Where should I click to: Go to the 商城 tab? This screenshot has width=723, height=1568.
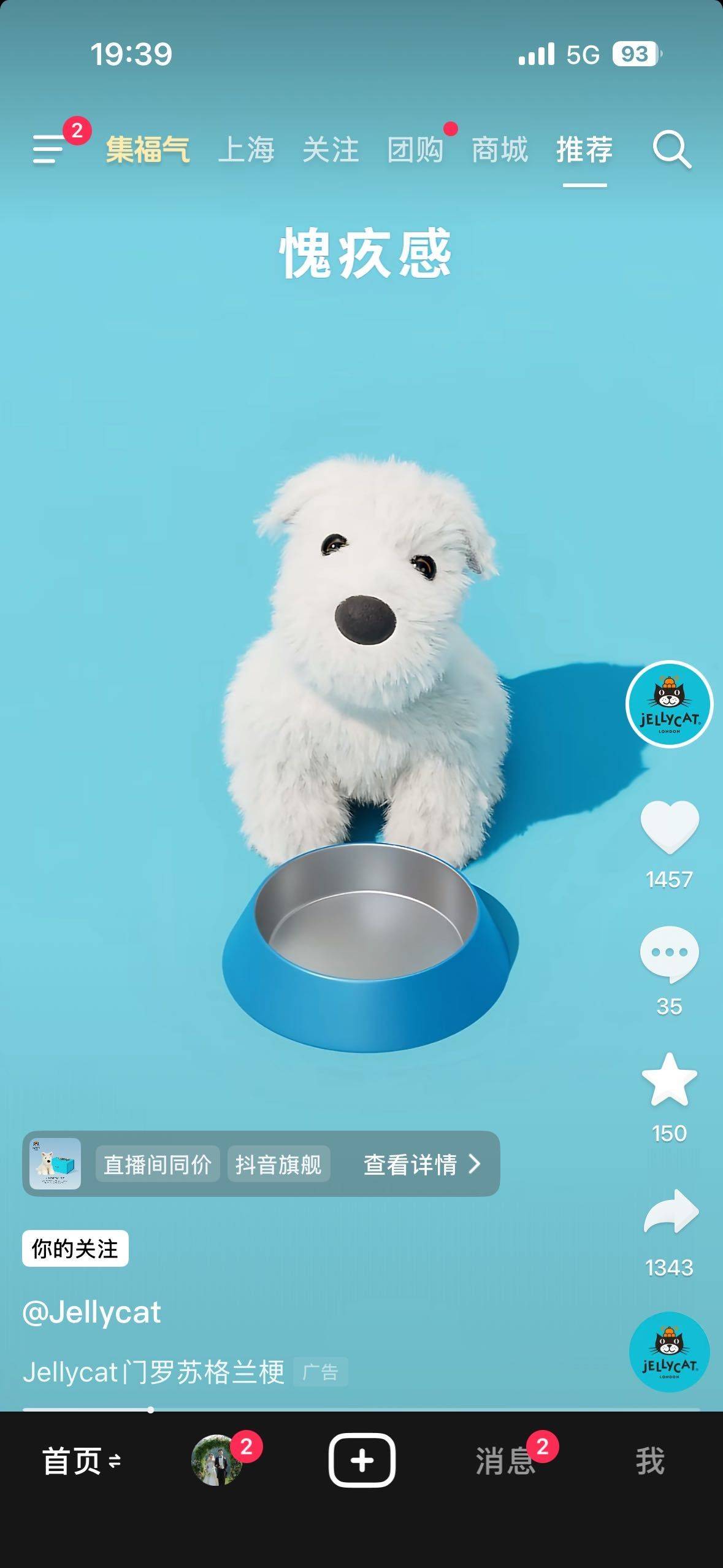(x=500, y=150)
